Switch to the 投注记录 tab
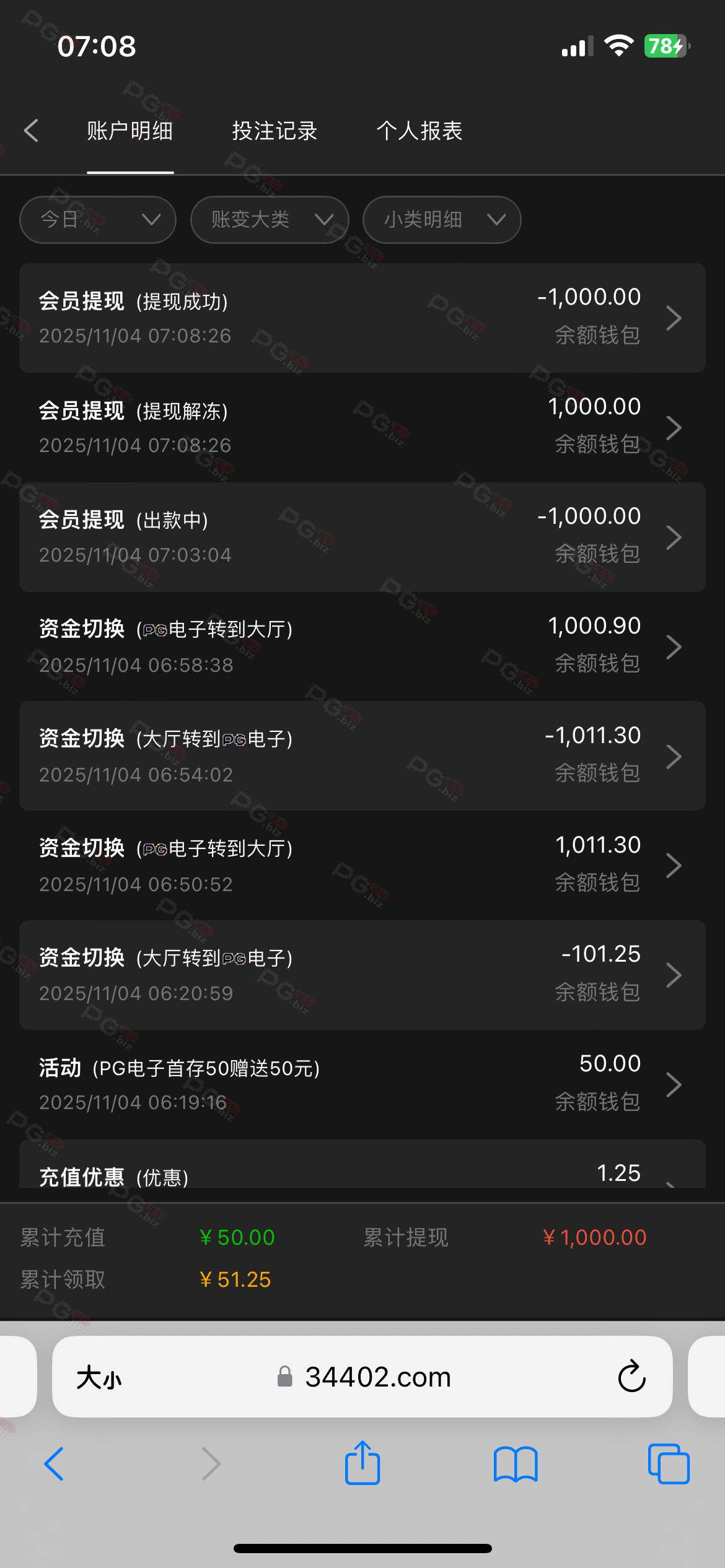This screenshot has width=725, height=1568. 275,131
